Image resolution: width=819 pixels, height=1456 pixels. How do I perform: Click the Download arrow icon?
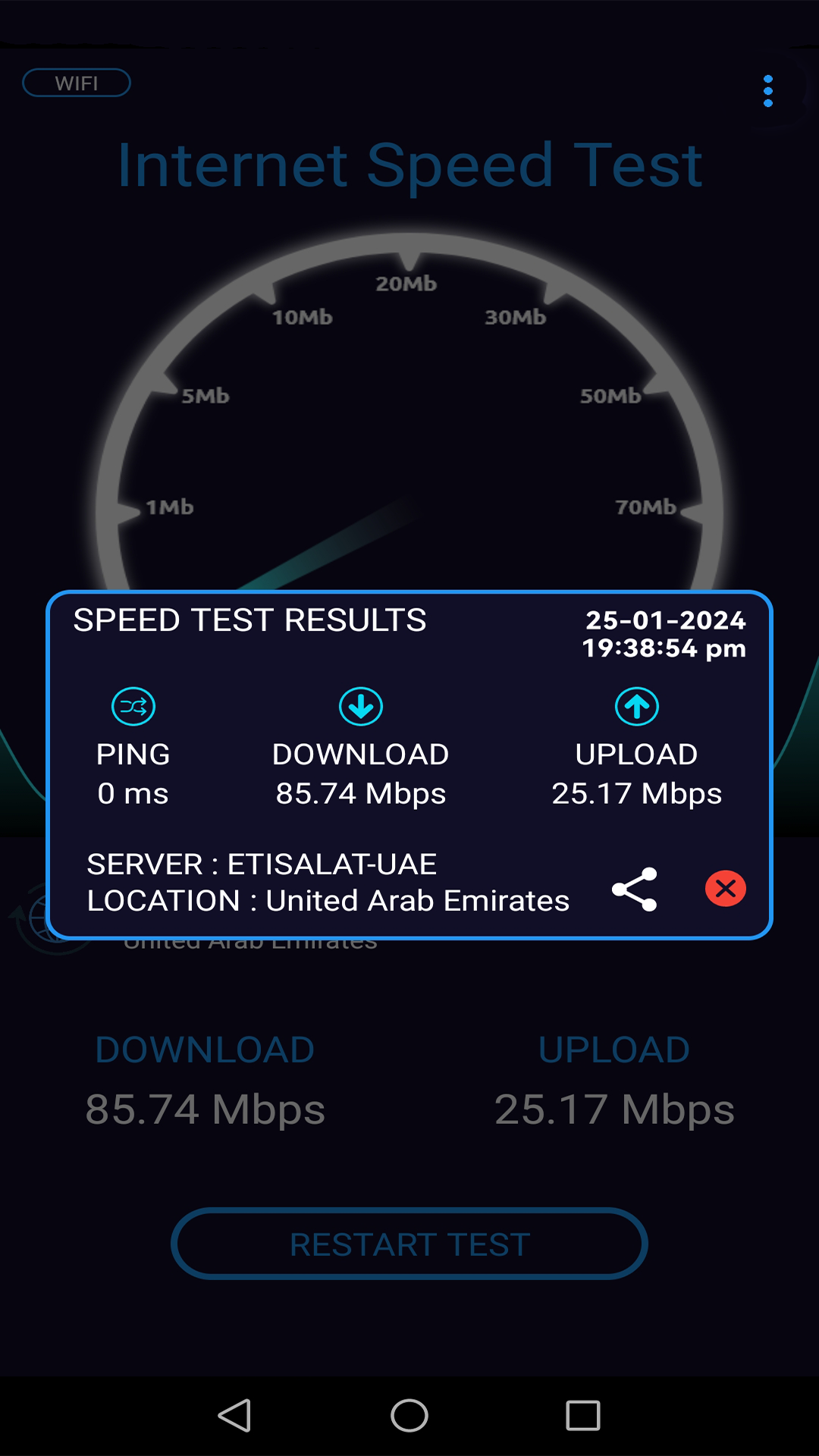pos(360,705)
